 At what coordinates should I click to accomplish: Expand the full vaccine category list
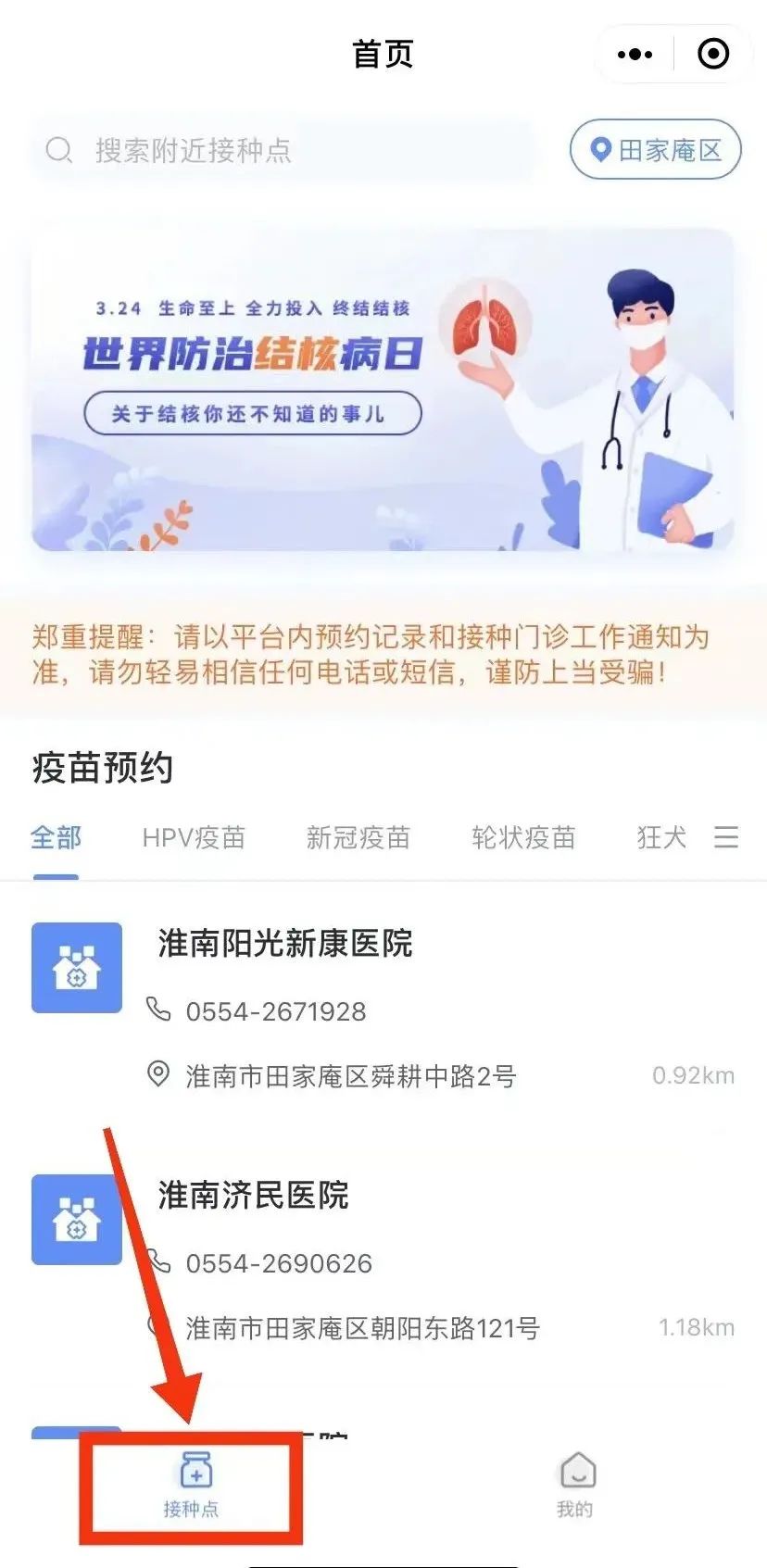(726, 838)
